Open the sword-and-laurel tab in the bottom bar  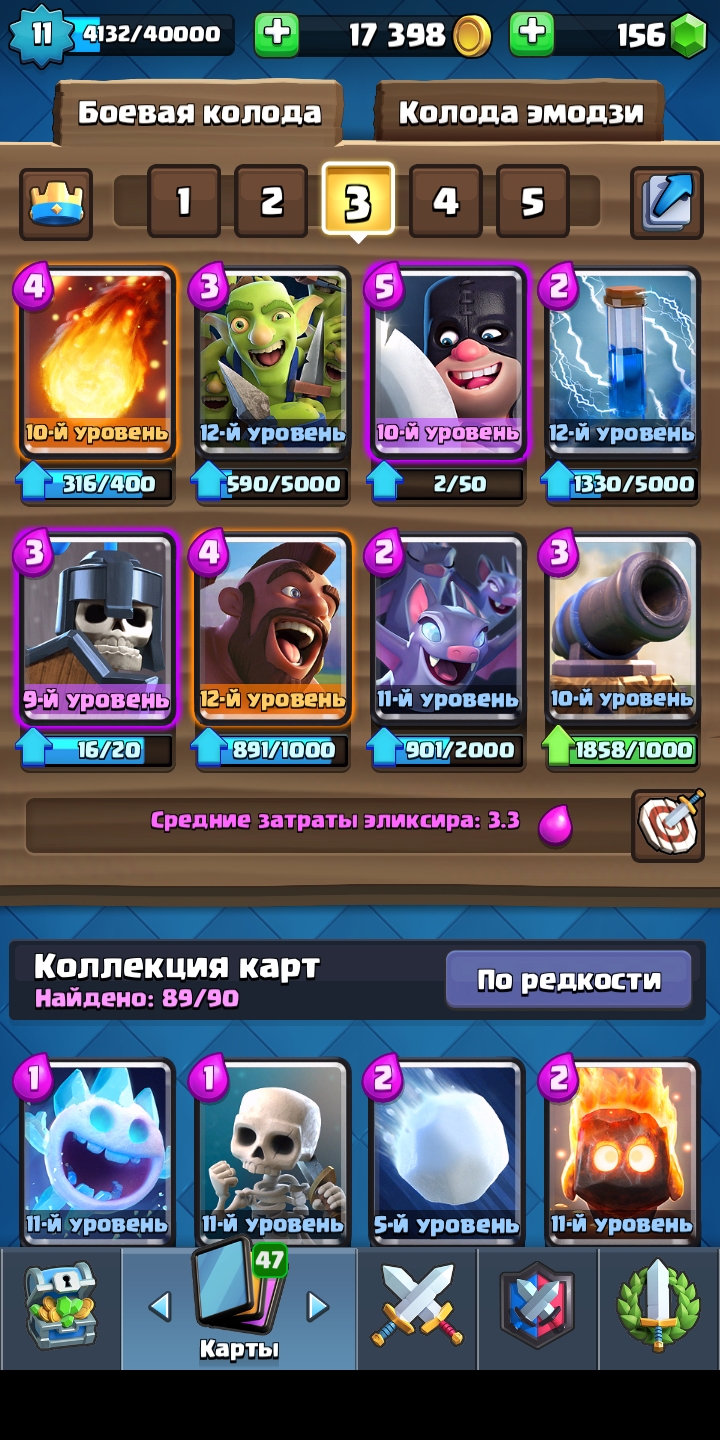point(659,1308)
